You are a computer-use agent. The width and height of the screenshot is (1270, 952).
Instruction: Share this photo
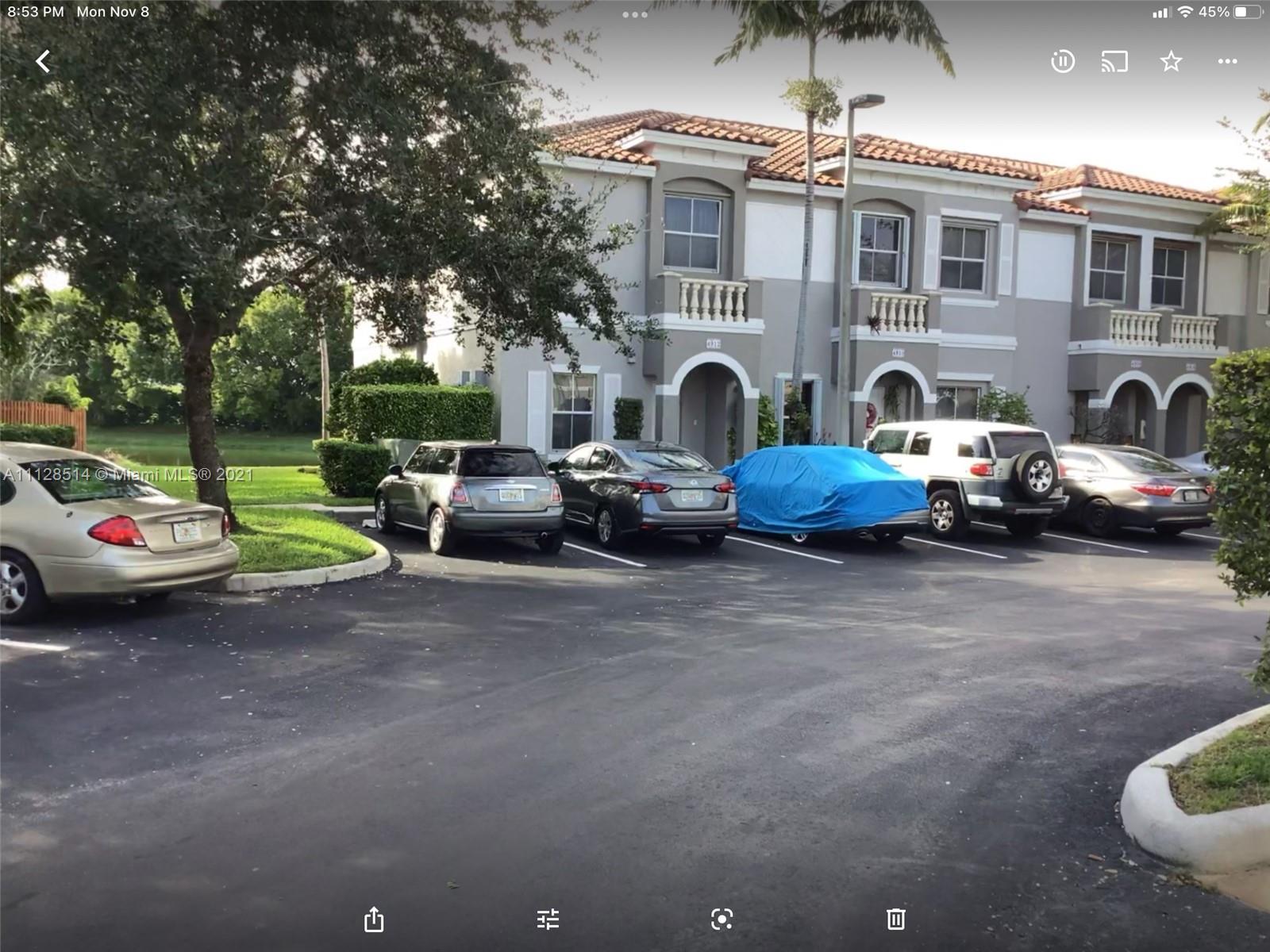(x=374, y=919)
